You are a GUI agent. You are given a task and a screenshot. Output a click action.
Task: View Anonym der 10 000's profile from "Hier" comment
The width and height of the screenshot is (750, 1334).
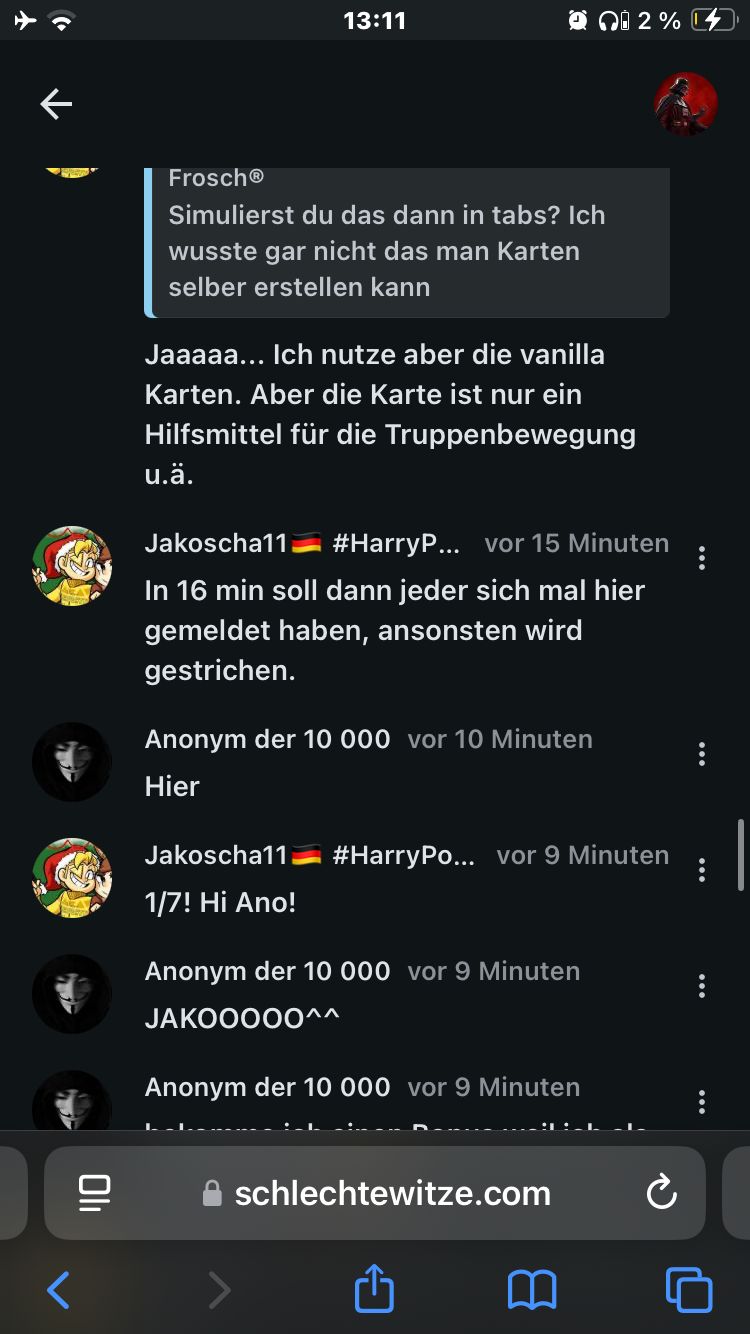tap(72, 762)
